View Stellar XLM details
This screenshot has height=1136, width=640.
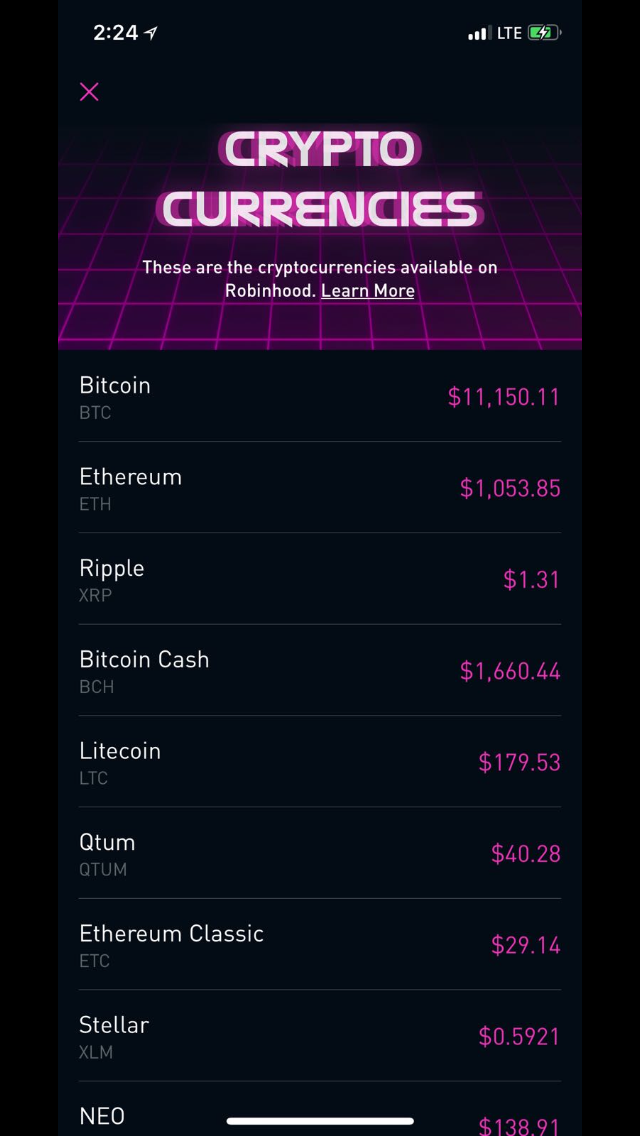(x=320, y=1035)
